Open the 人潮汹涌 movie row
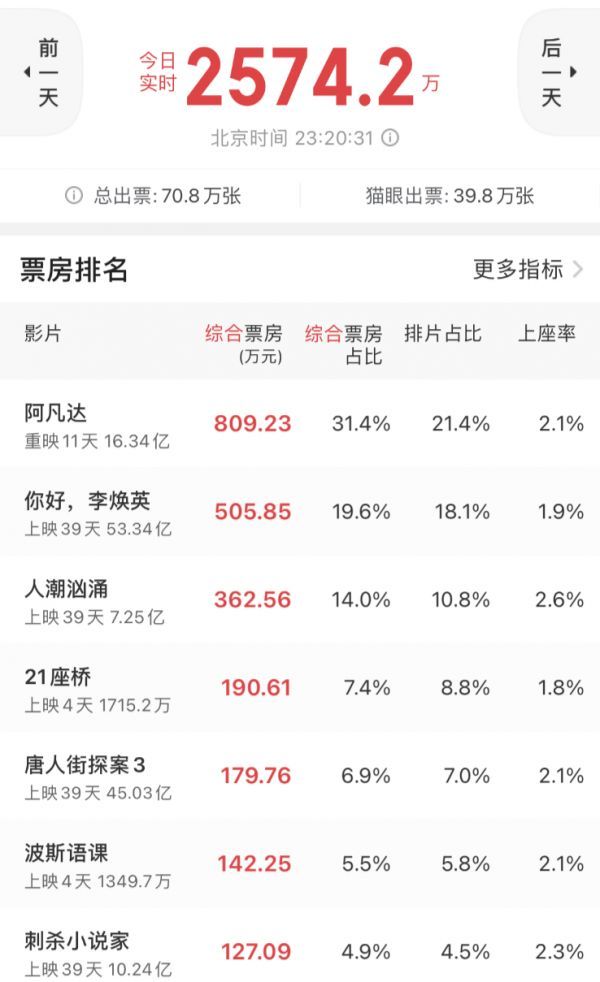 pos(300,600)
